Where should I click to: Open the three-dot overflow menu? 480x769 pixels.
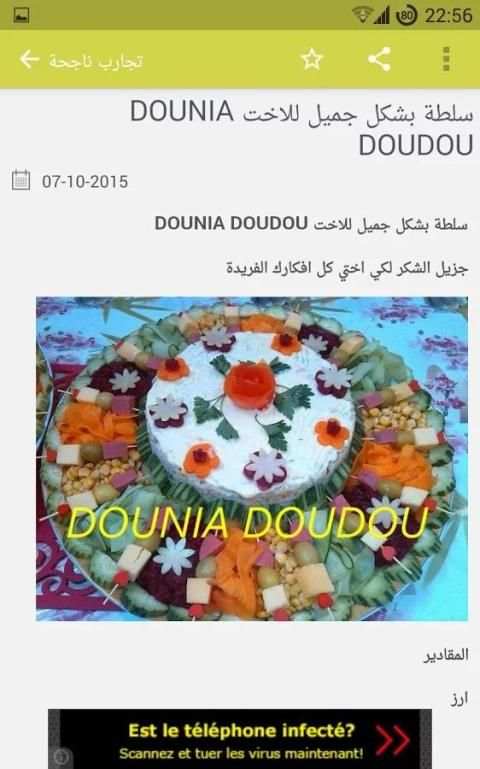[x=446, y=59]
